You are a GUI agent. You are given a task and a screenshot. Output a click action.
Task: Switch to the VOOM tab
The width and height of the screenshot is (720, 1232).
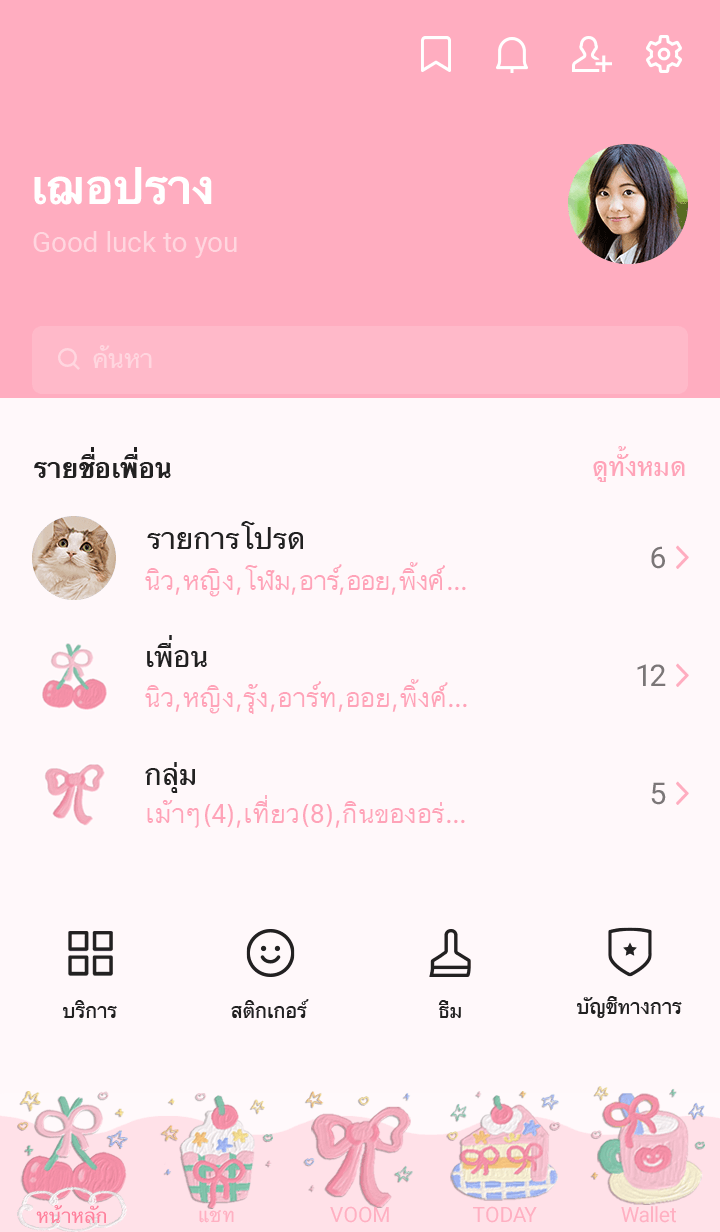coord(360,1165)
